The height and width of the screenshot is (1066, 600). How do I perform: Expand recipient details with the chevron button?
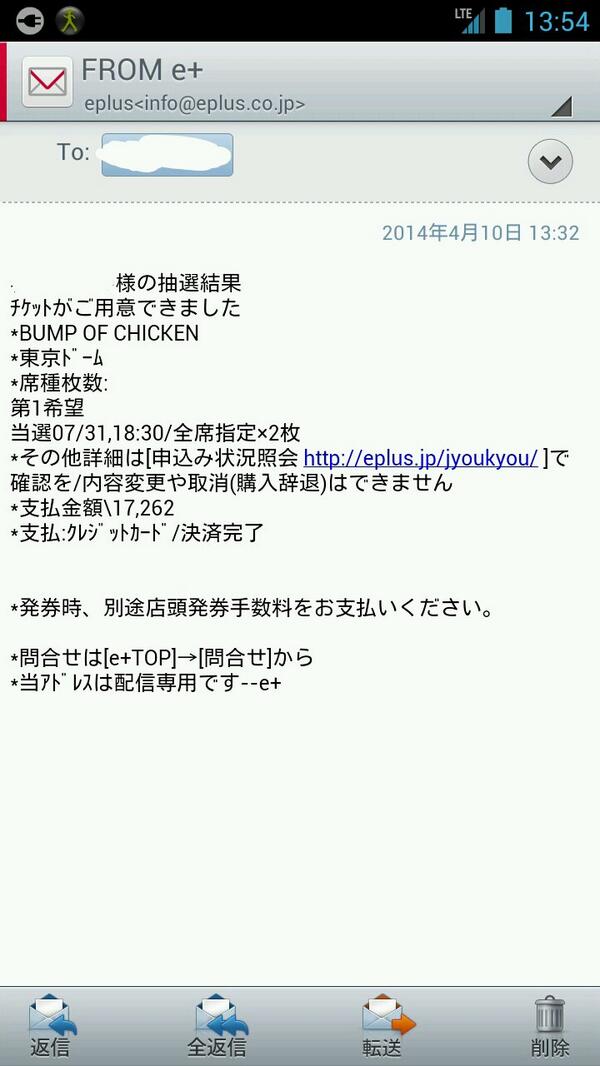(x=550, y=161)
